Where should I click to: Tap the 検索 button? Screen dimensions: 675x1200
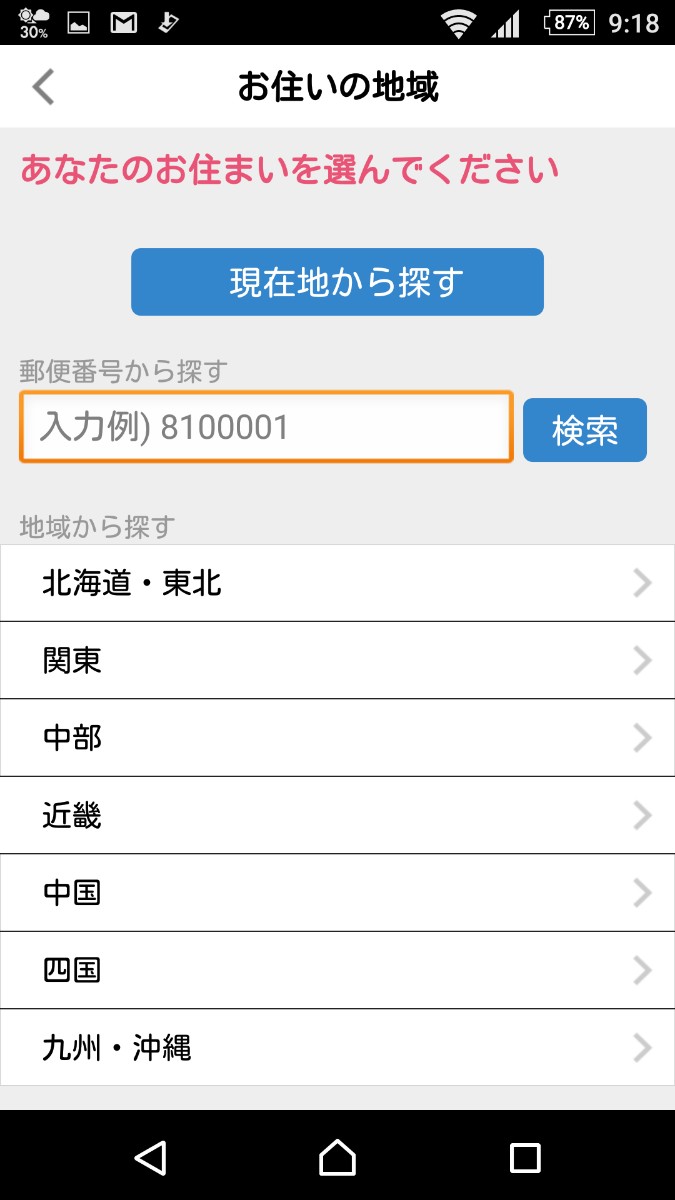pos(584,430)
